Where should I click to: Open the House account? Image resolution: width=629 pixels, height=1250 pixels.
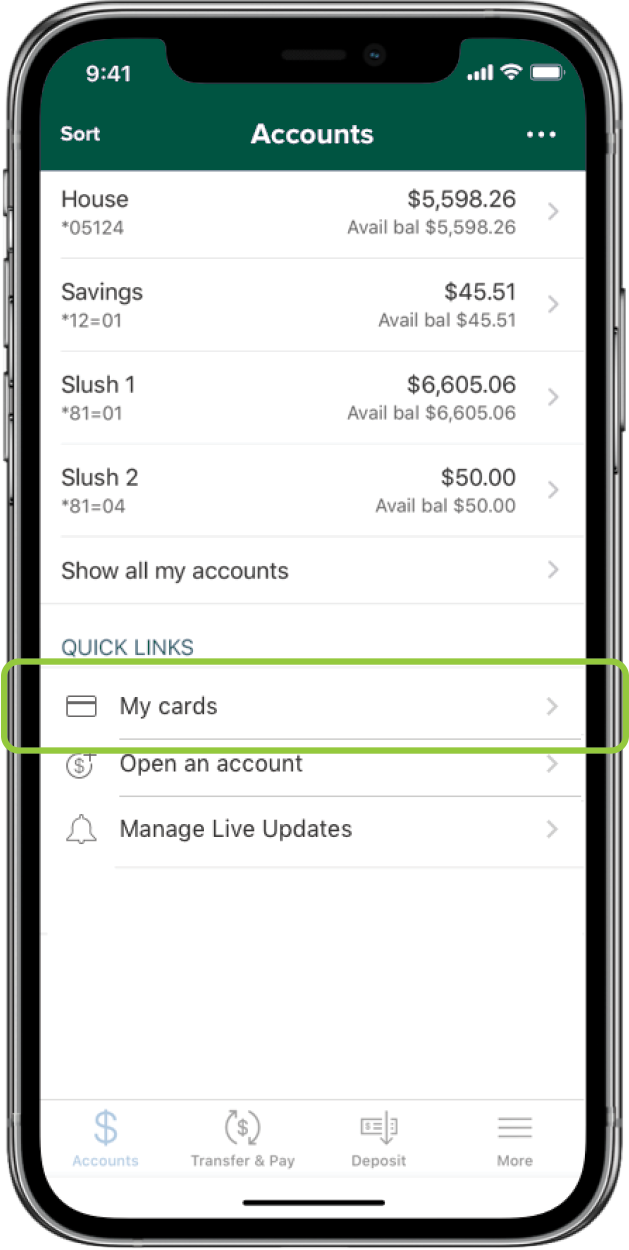(x=312, y=212)
